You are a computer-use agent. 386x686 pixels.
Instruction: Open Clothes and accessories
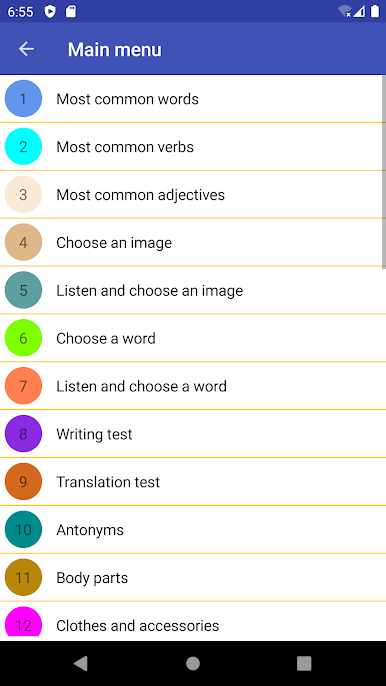(193, 622)
